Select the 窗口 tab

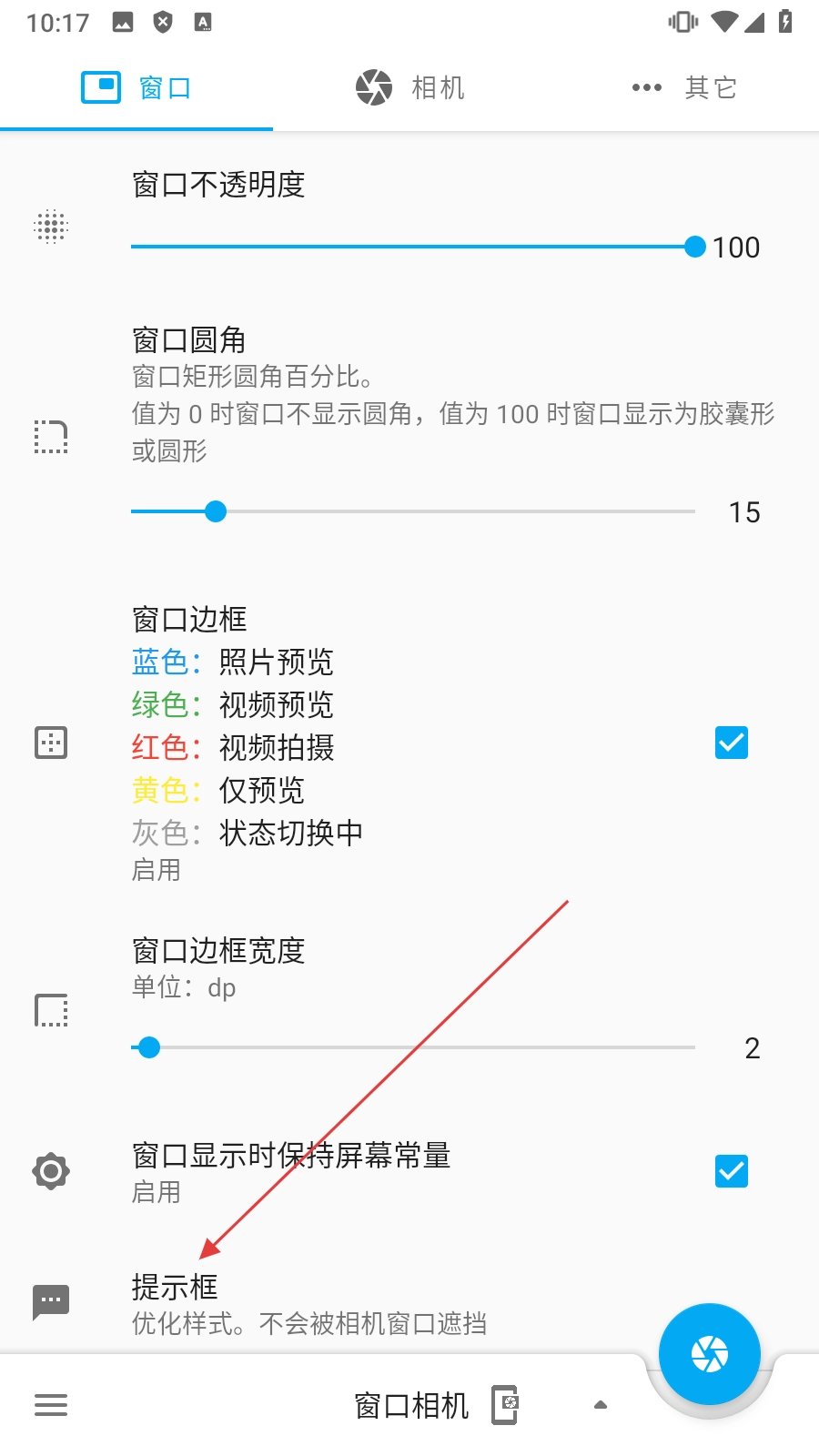click(136, 87)
